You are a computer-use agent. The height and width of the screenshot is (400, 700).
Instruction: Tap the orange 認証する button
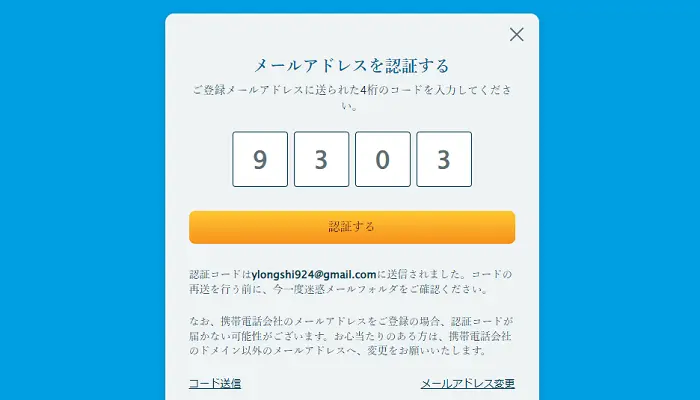pyautogui.click(x=351, y=227)
